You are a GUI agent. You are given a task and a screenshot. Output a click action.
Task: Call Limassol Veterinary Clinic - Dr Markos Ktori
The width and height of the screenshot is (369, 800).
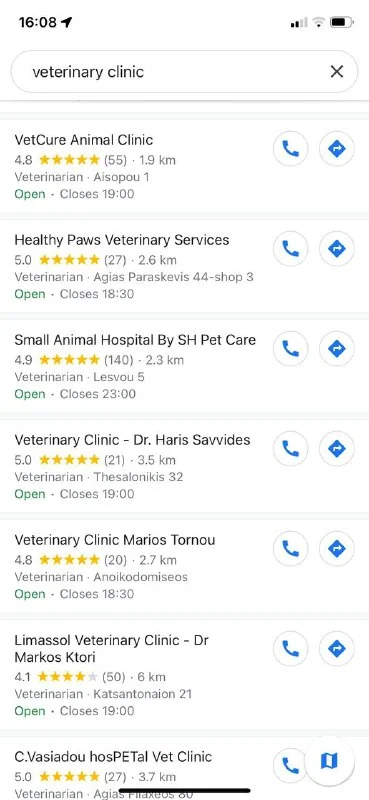pos(290,649)
